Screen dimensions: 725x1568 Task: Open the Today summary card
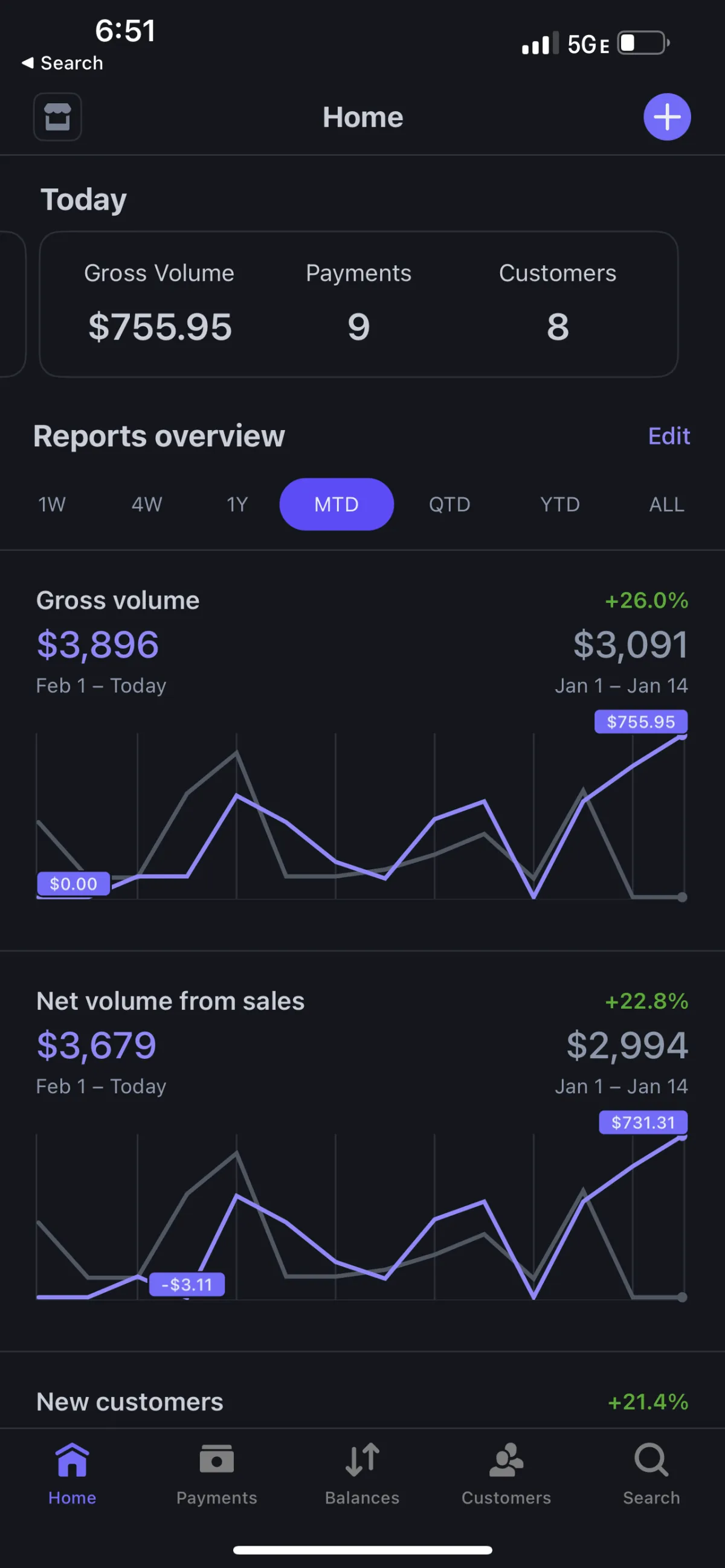pos(358,304)
